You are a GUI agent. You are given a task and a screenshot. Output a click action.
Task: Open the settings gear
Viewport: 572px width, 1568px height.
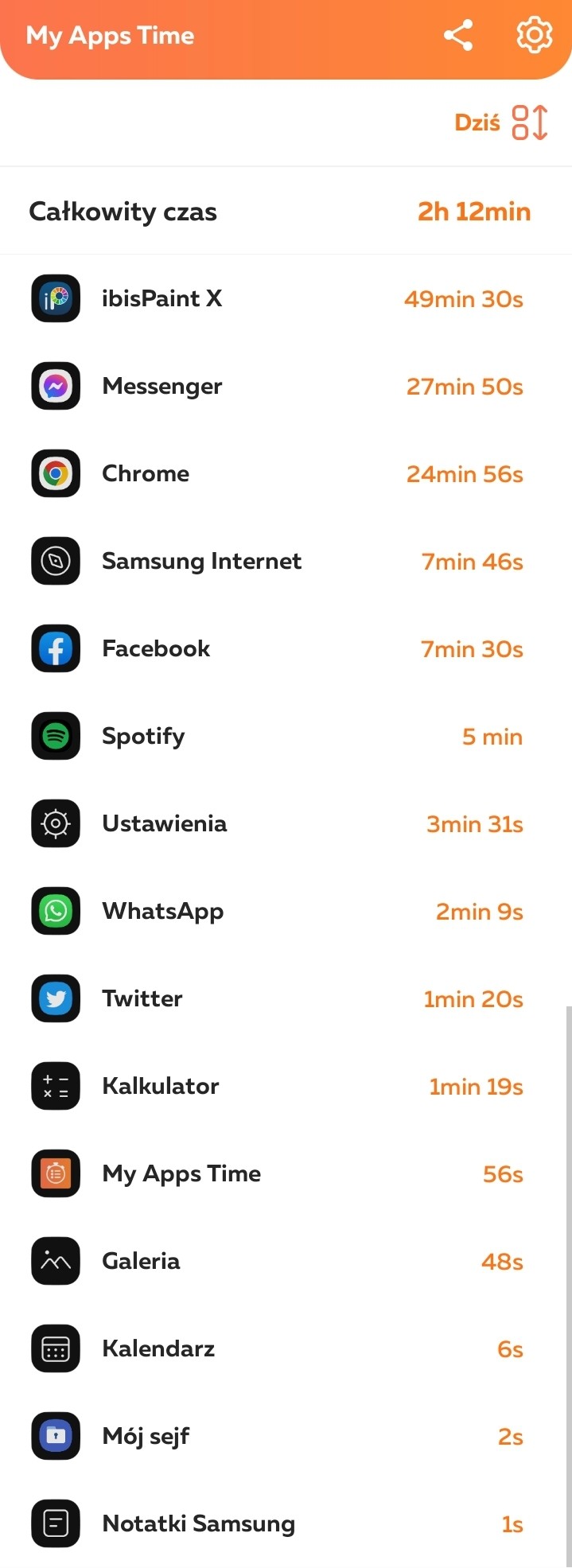coord(534,36)
